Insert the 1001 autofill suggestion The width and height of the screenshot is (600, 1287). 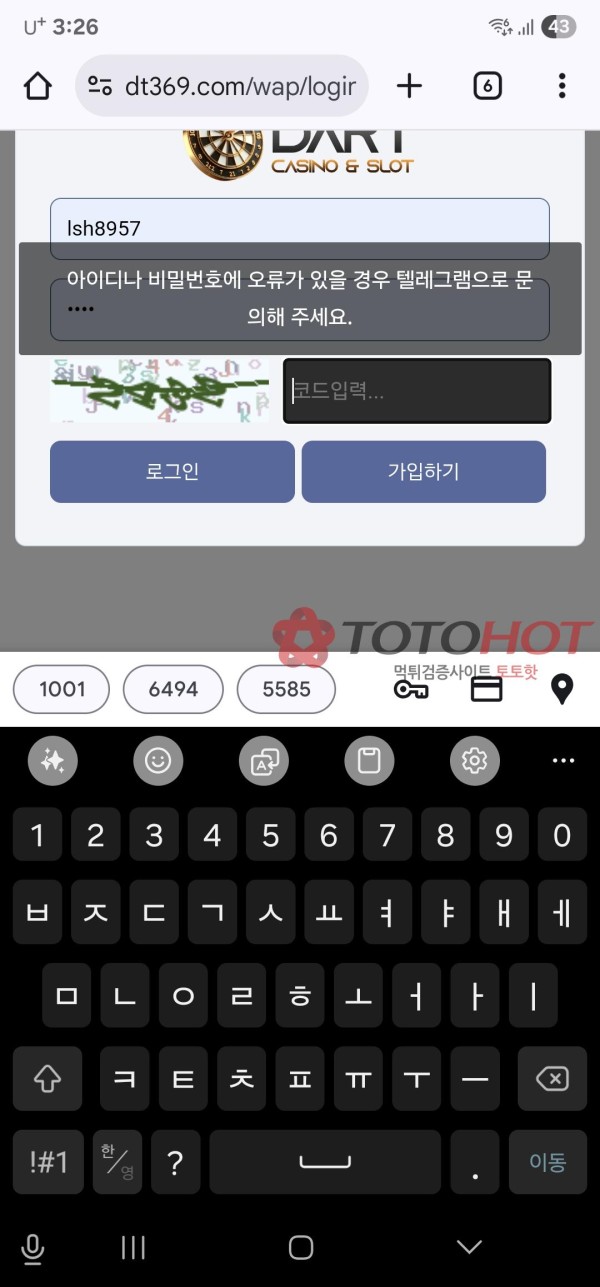pyautogui.click(x=61, y=689)
